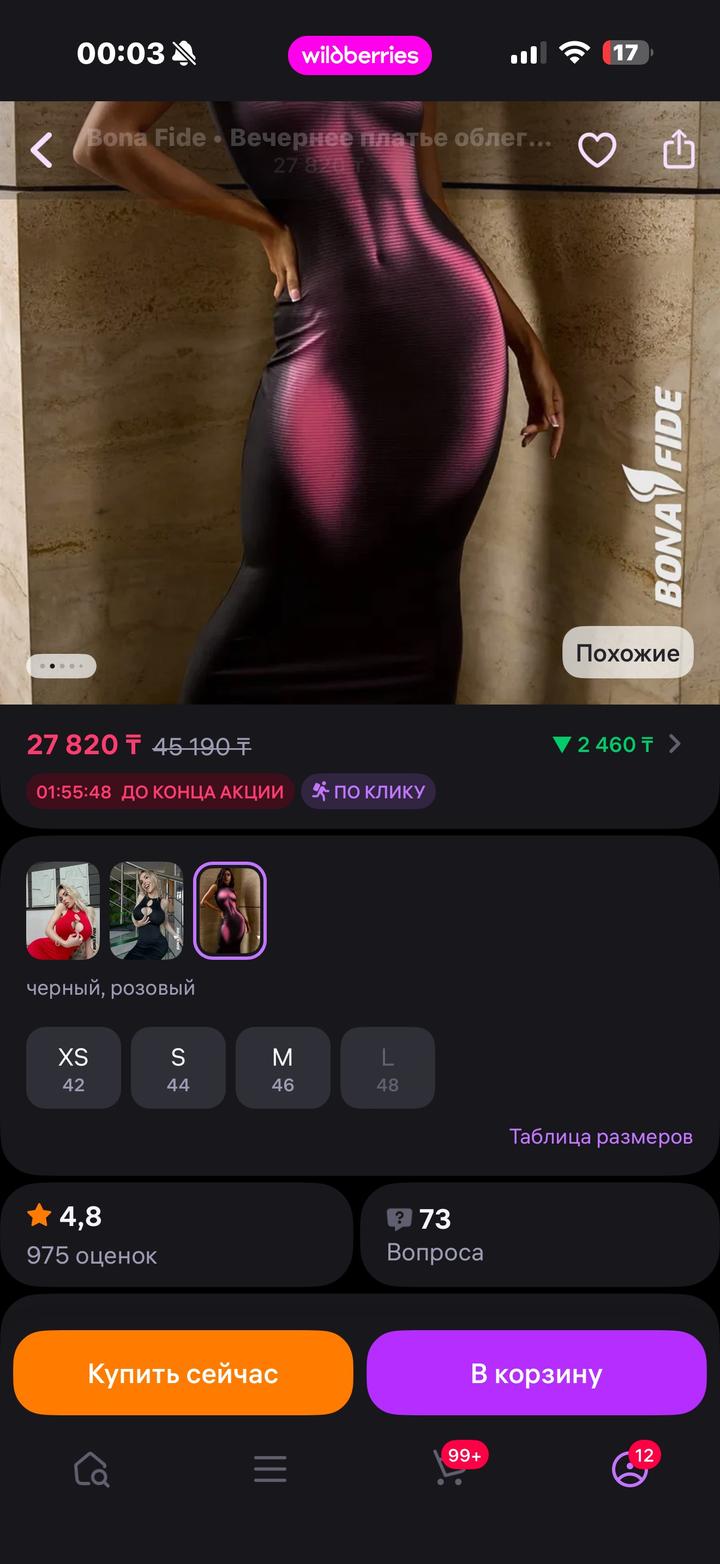Image resolution: width=720 pixels, height=1564 pixels.
Task: Select the black-pink dress variant
Action: point(229,910)
